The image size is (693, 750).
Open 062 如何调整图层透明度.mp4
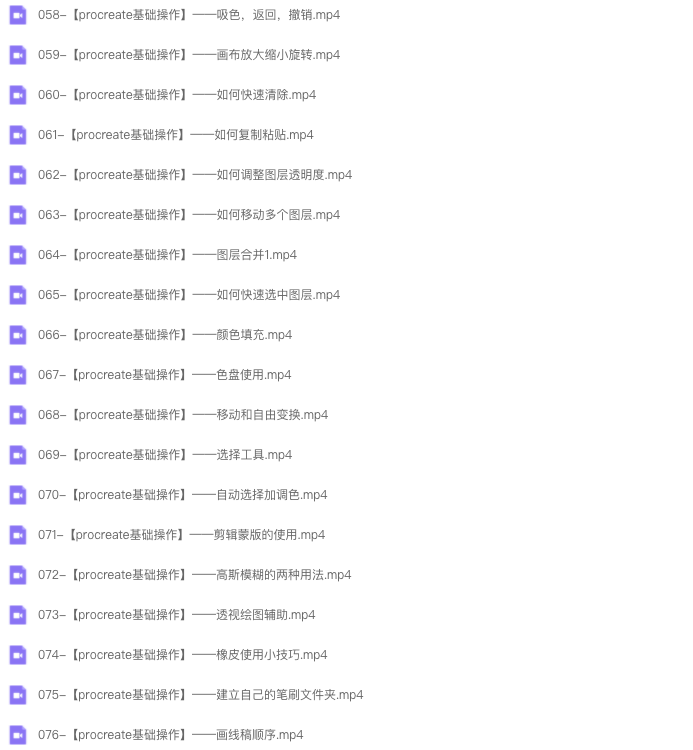195,175
